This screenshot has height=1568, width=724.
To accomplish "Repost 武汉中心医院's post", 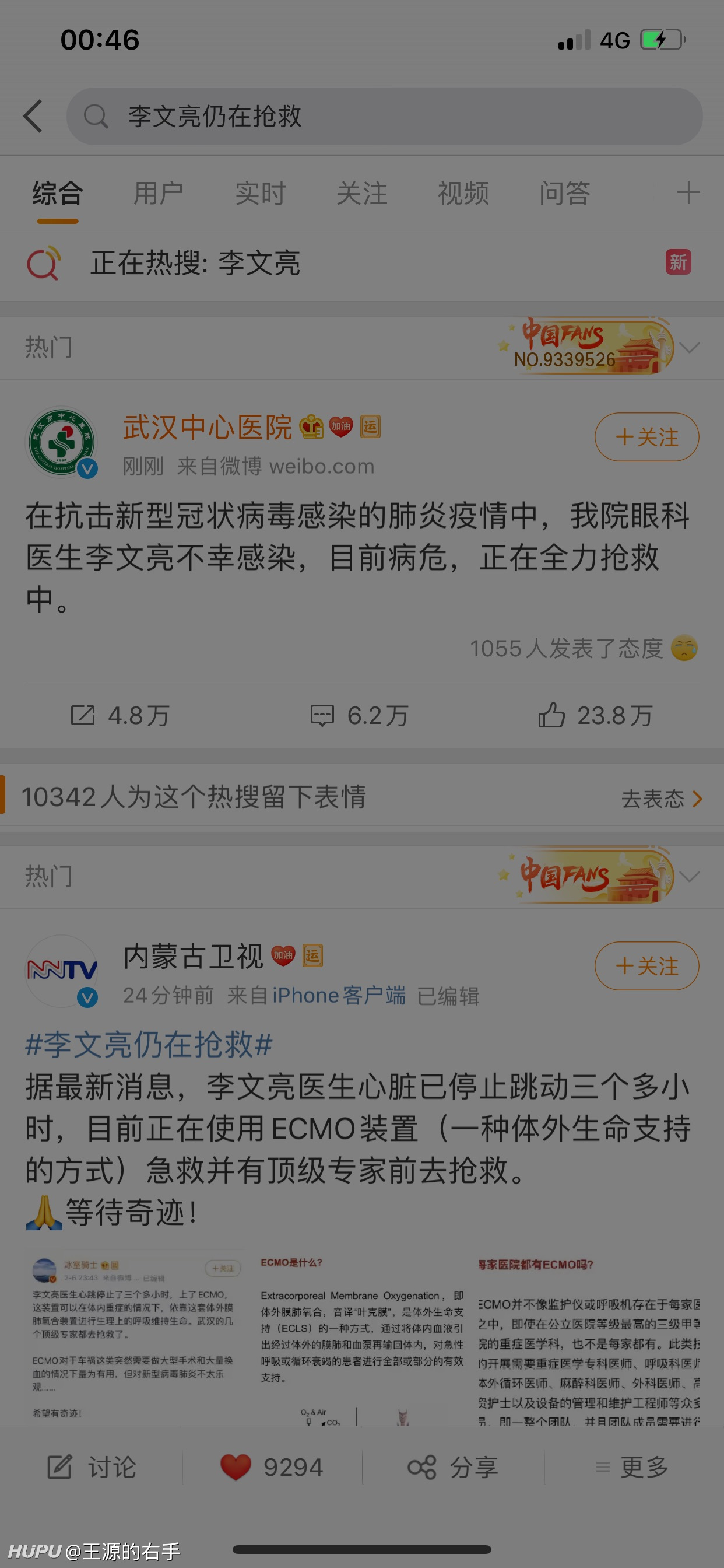I will [x=120, y=715].
